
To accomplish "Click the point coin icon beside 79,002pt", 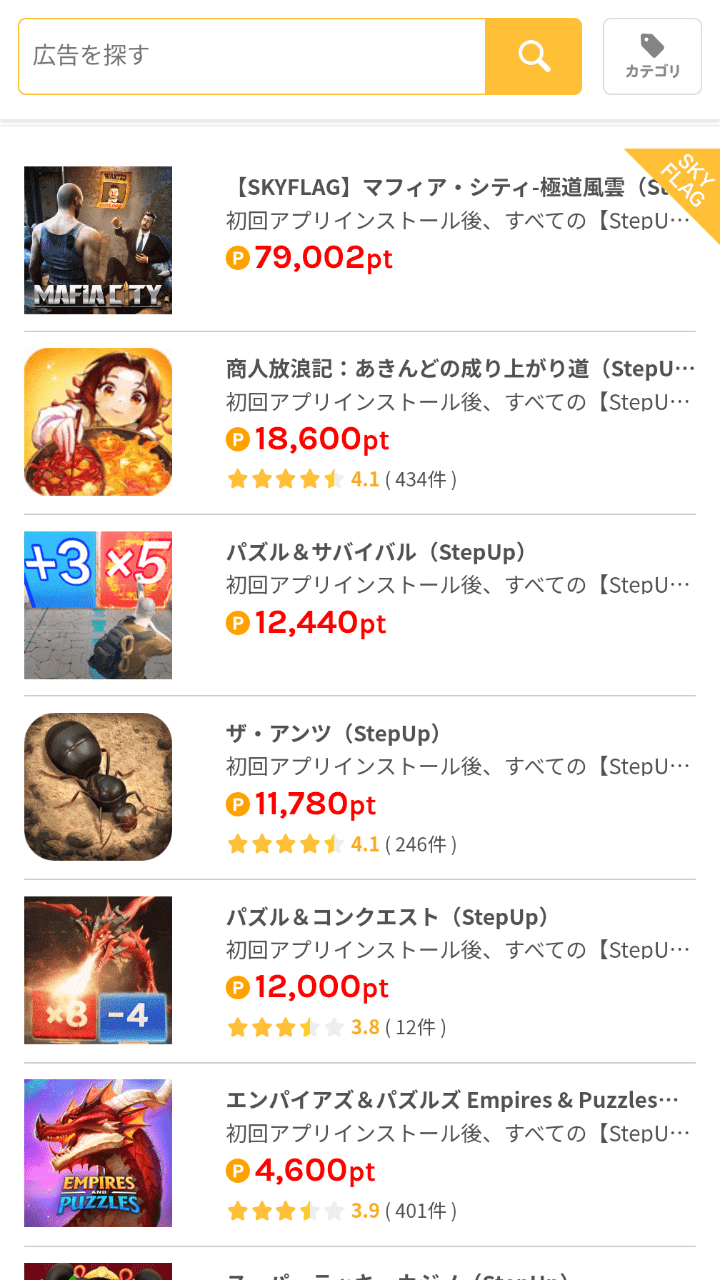I will [x=238, y=258].
